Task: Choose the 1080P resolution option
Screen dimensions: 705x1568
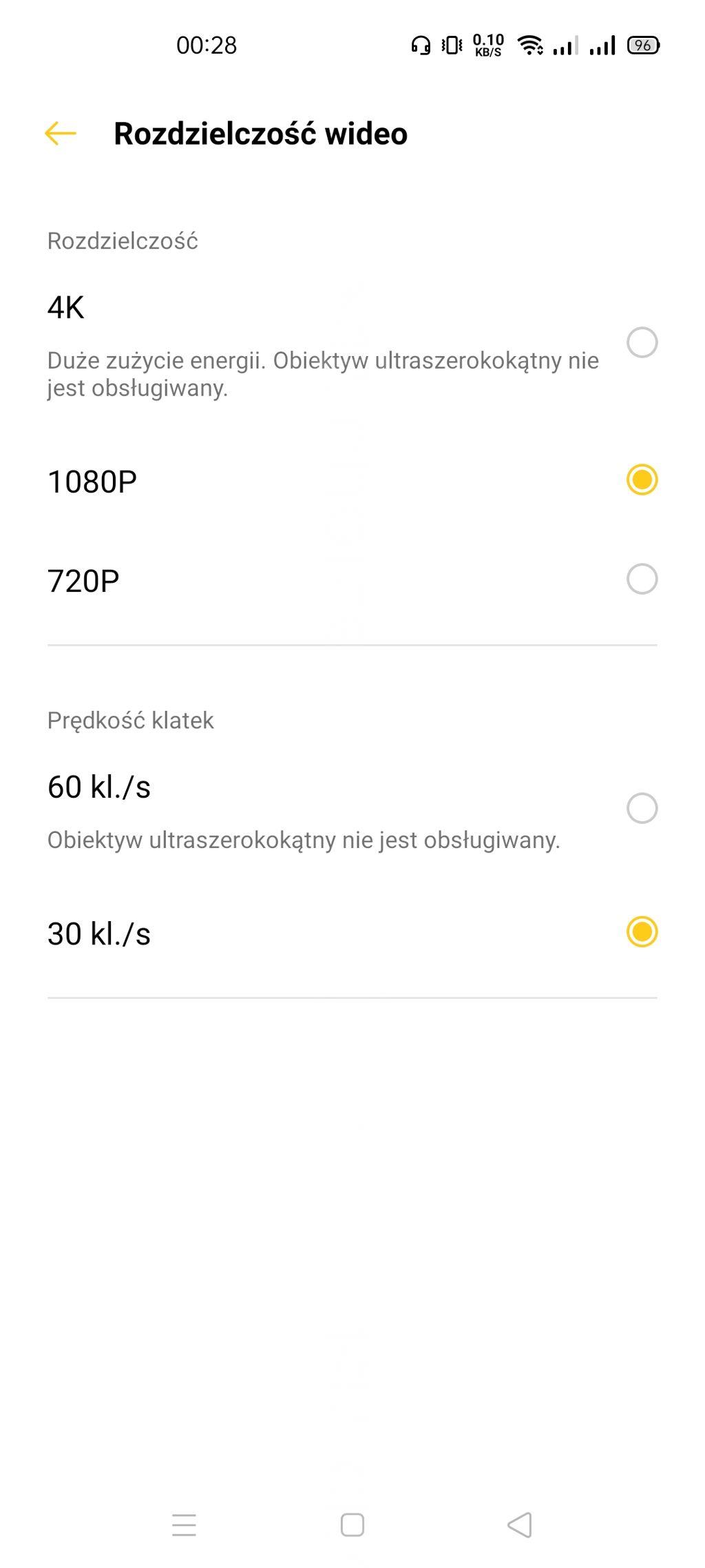Action: click(352, 480)
